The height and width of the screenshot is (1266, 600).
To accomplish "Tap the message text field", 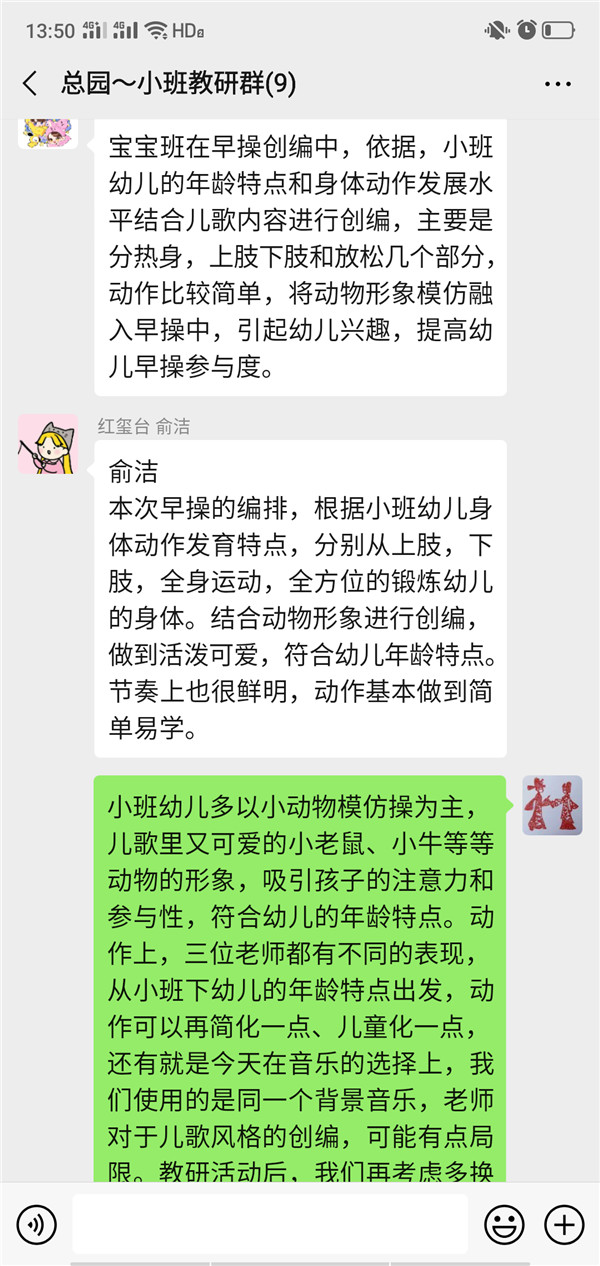I will [270, 1223].
